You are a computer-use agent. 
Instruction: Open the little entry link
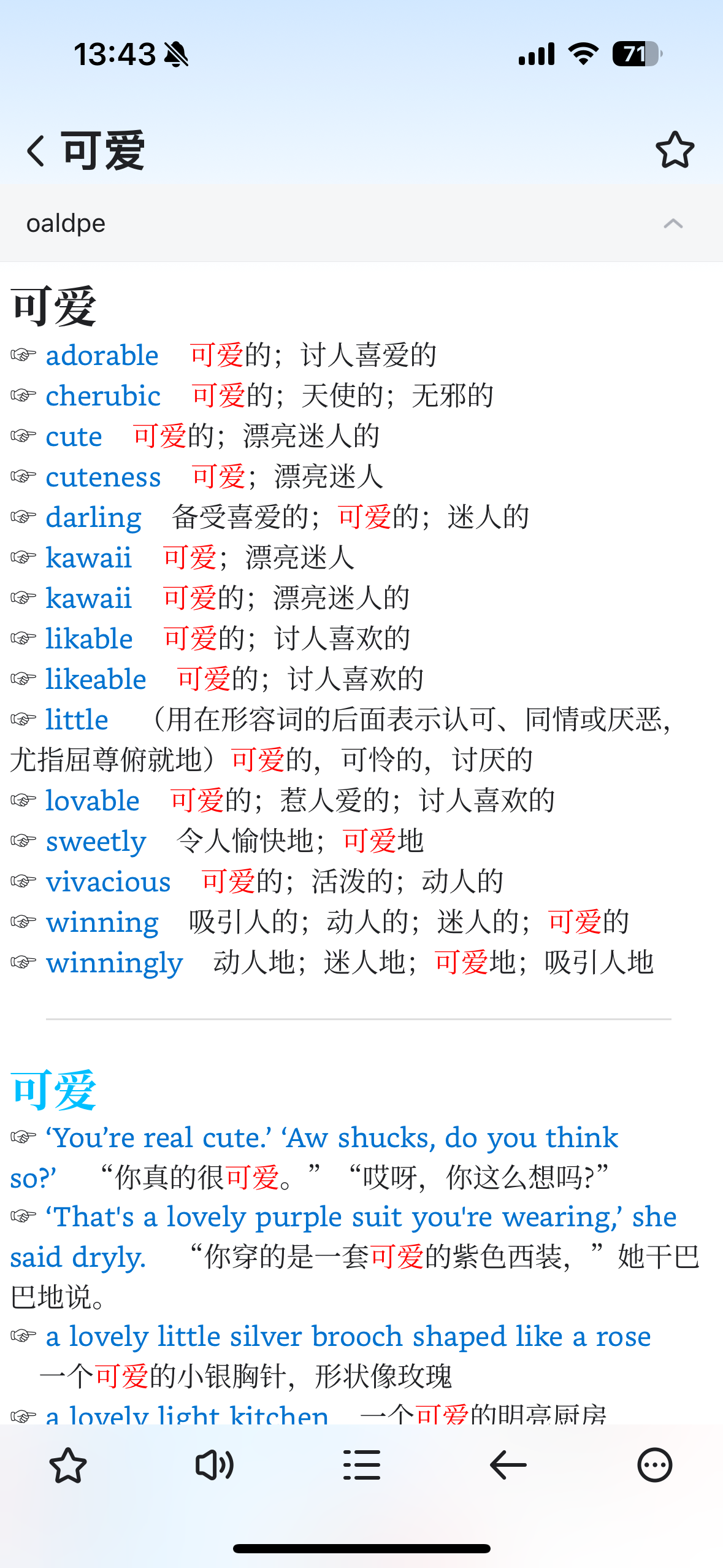[77, 720]
